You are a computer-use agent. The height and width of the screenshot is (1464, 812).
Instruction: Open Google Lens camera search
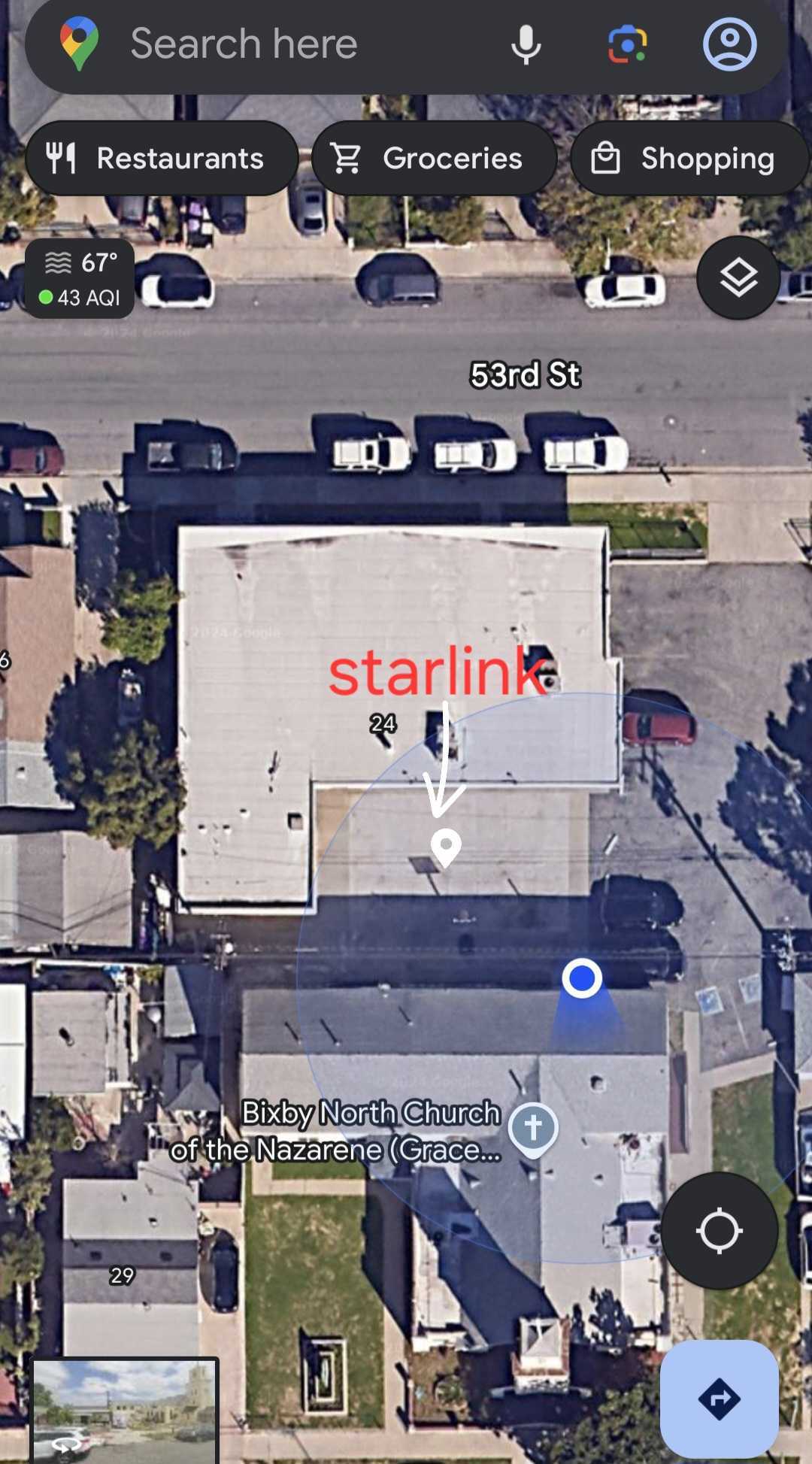coord(627,44)
